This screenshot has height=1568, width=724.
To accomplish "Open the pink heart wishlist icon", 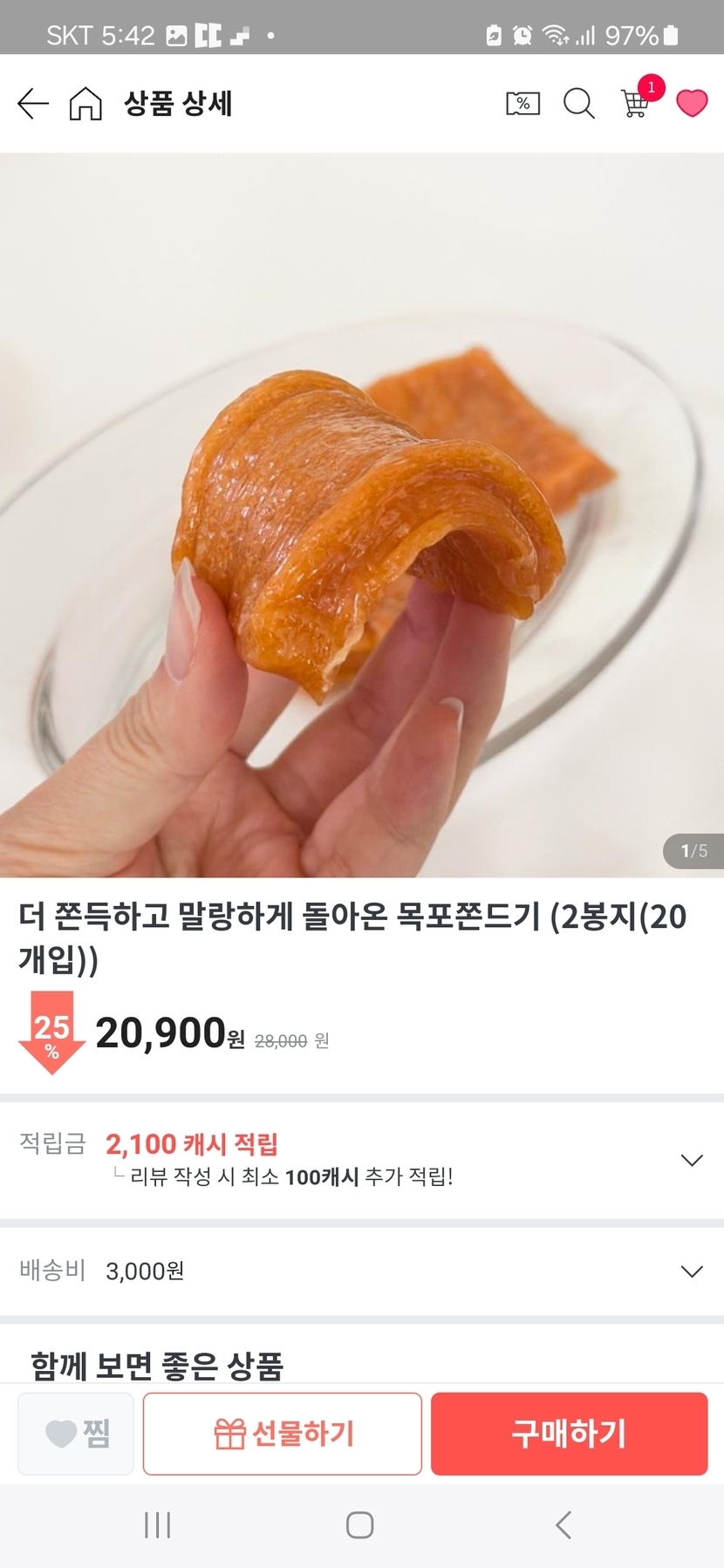I will [692, 104].
